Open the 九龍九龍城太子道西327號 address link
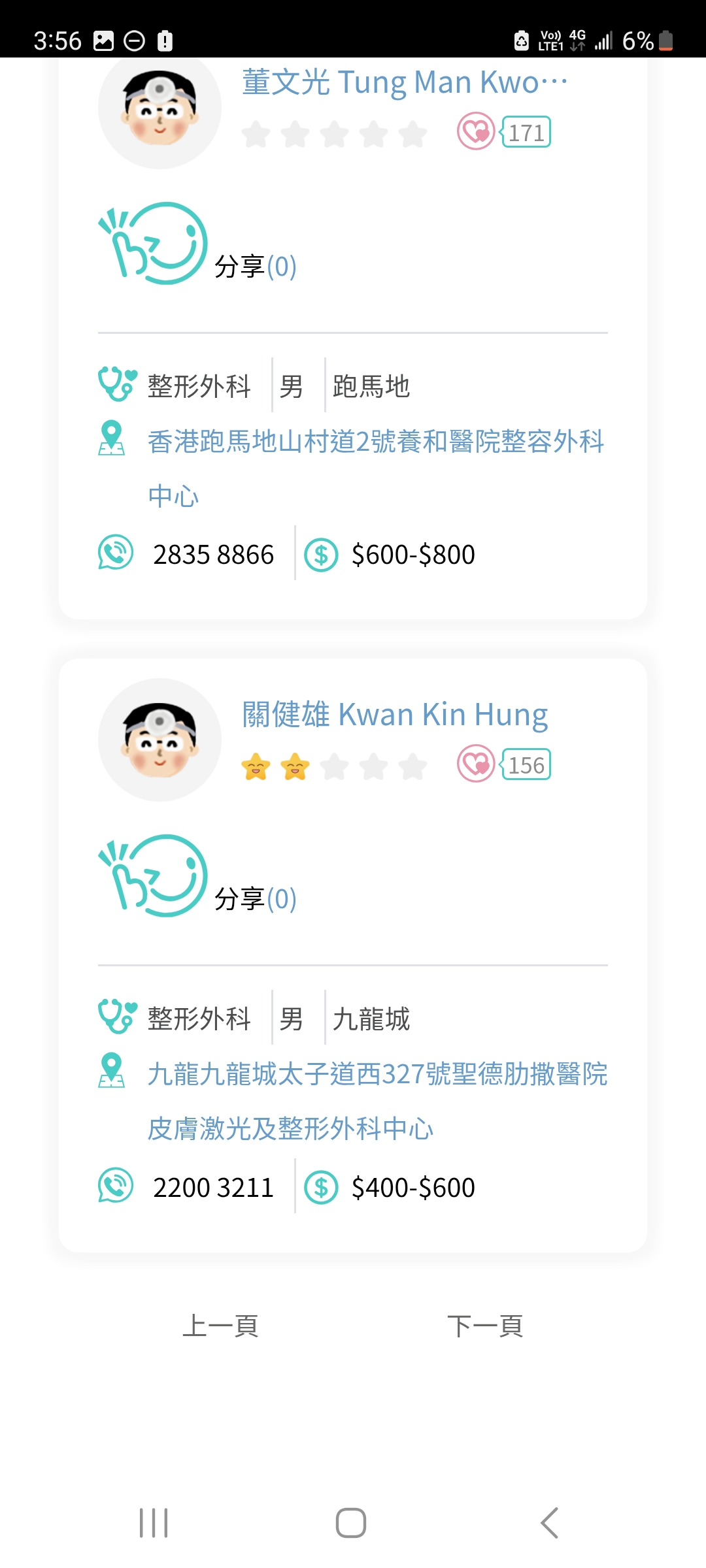This screenshot has height=1568, width=706. click(377, 1074)
